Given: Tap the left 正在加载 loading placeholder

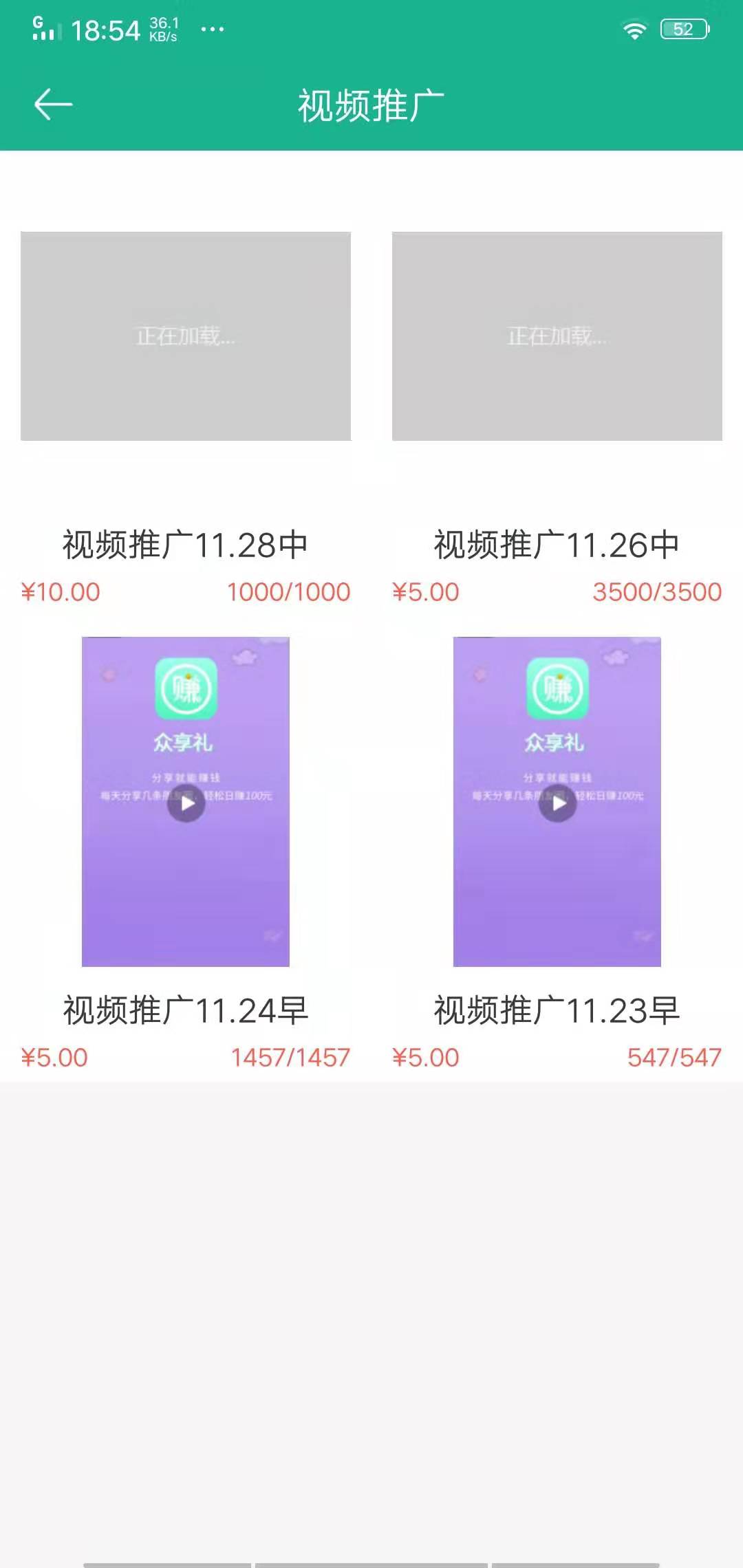Looking at the screenshot, I should [x=186, y=336].
